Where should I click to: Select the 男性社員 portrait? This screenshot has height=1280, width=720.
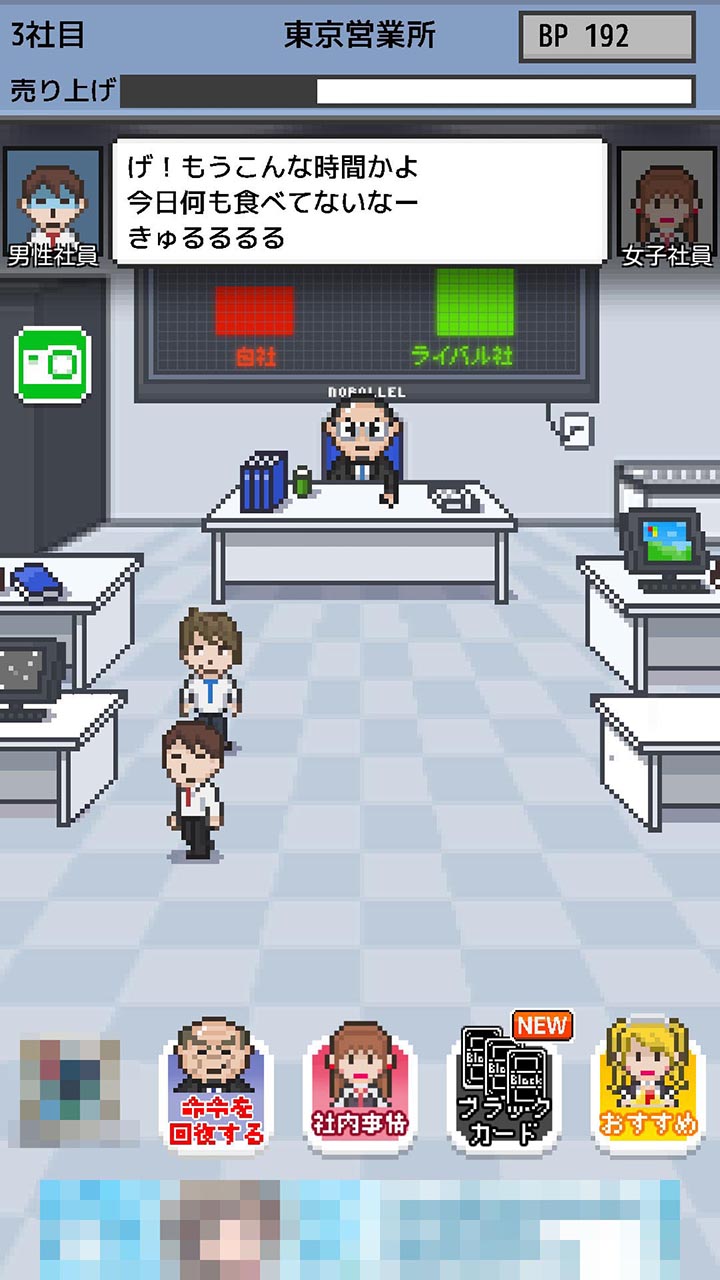[53, 207]
